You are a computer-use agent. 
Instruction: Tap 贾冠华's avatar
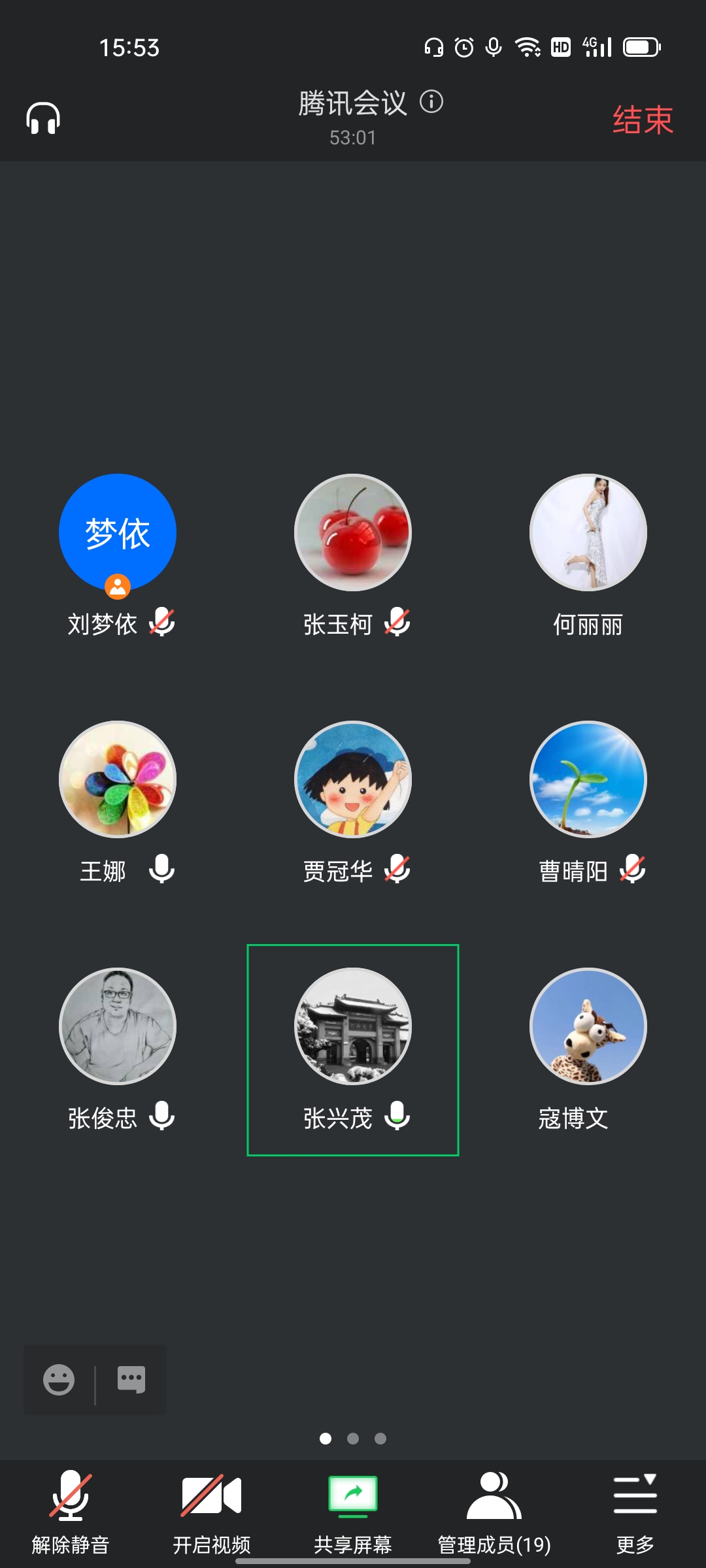353,780
